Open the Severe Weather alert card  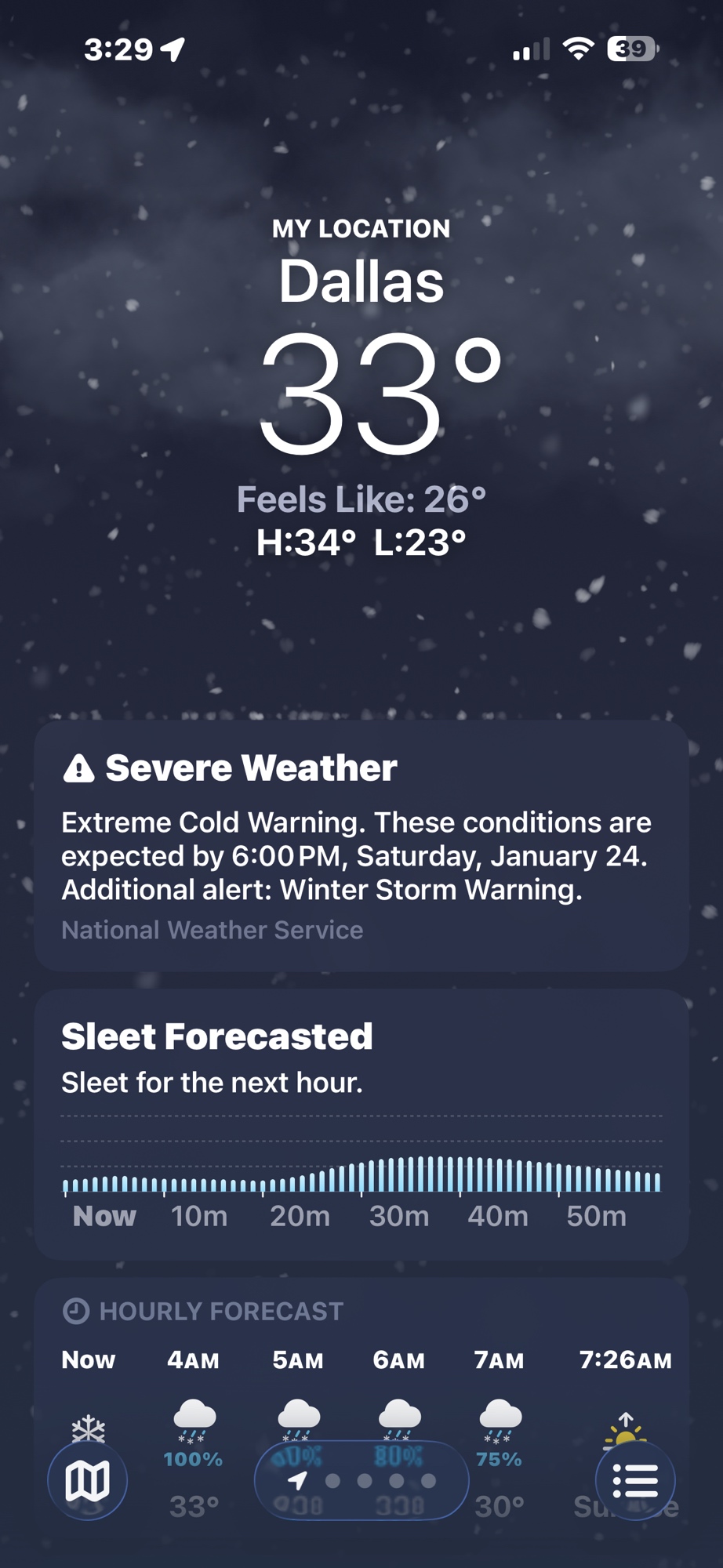361,845
